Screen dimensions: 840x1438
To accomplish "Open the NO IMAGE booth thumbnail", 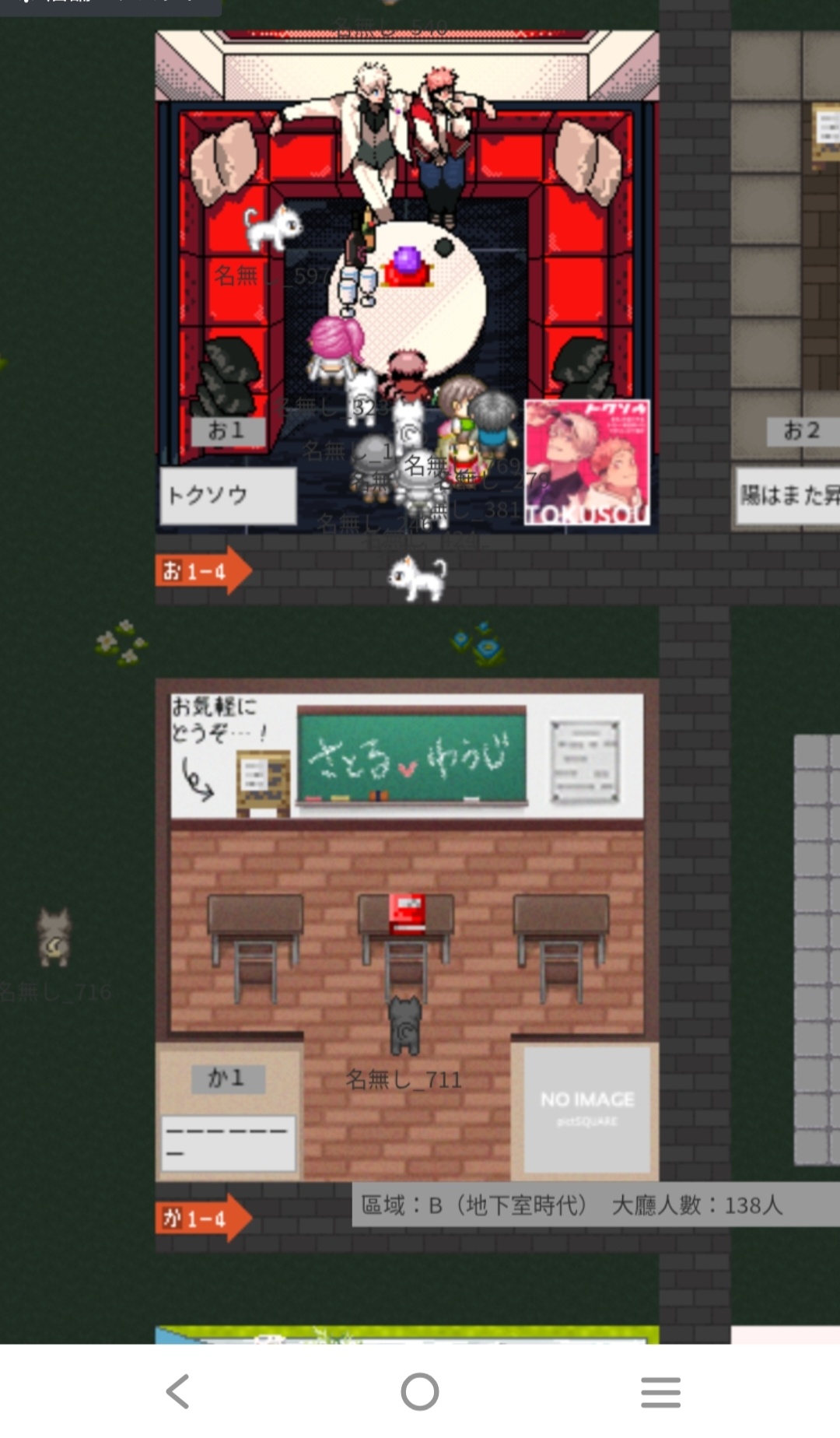I will pos(586,1108).
